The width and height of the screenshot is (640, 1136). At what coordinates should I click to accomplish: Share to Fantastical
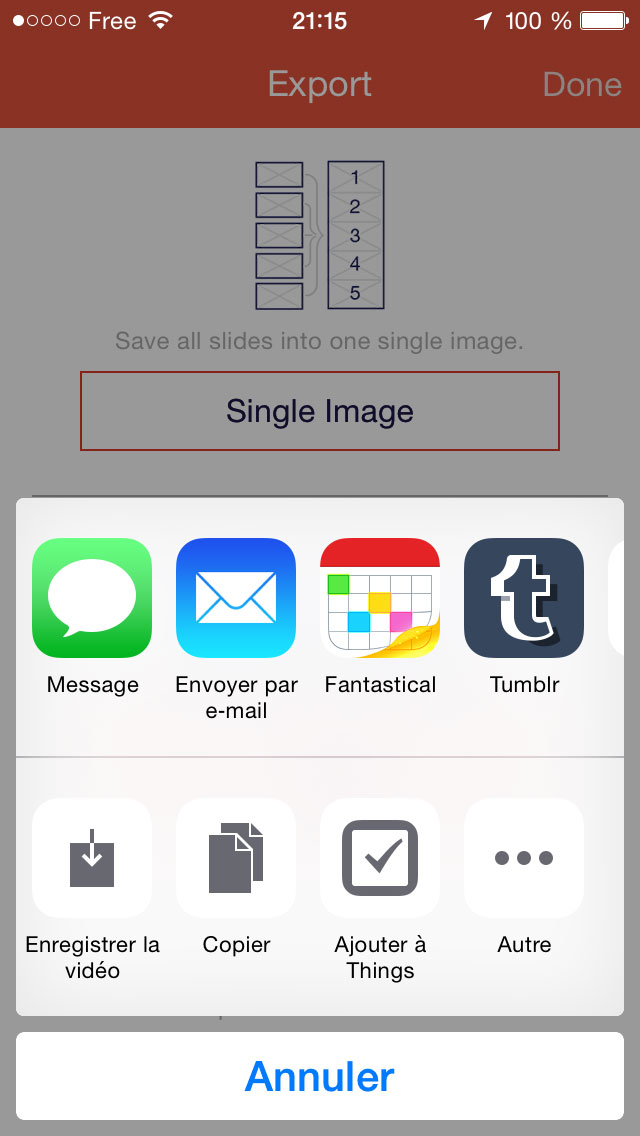[x=380, y=598]
